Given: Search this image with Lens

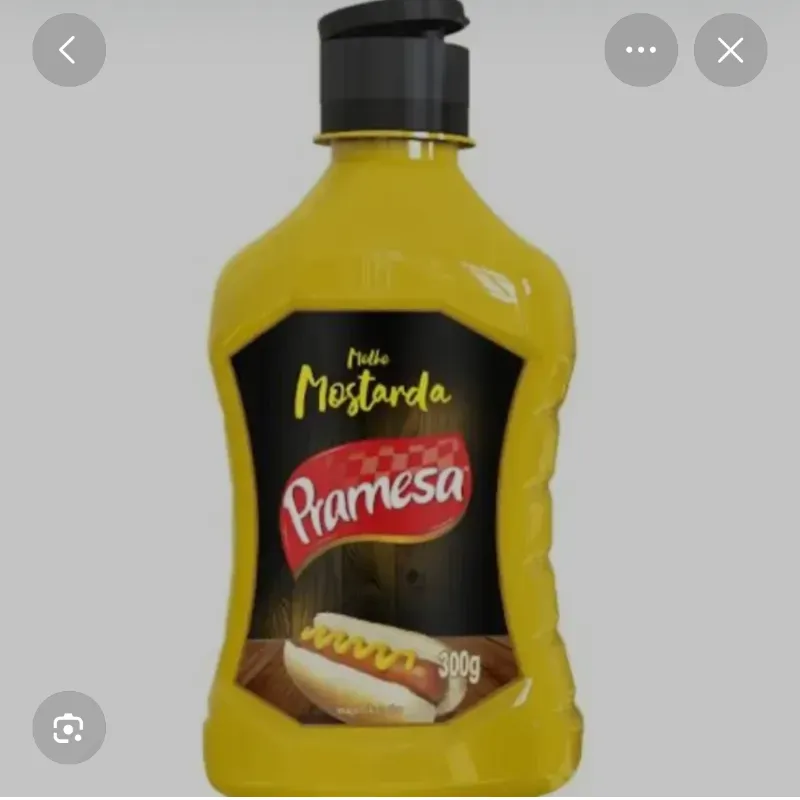Looking at the screenshot, I should [68, 728].
